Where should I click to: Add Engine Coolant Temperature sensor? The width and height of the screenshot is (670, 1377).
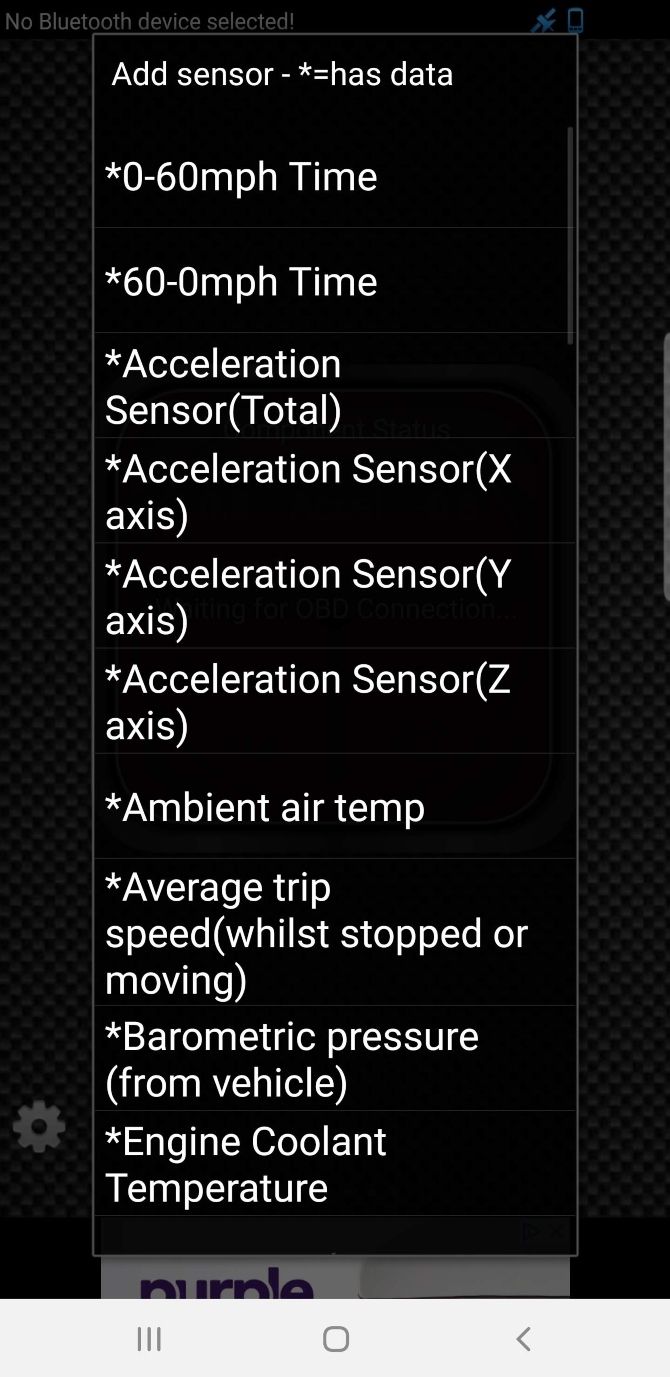[x=335, y=1164]
